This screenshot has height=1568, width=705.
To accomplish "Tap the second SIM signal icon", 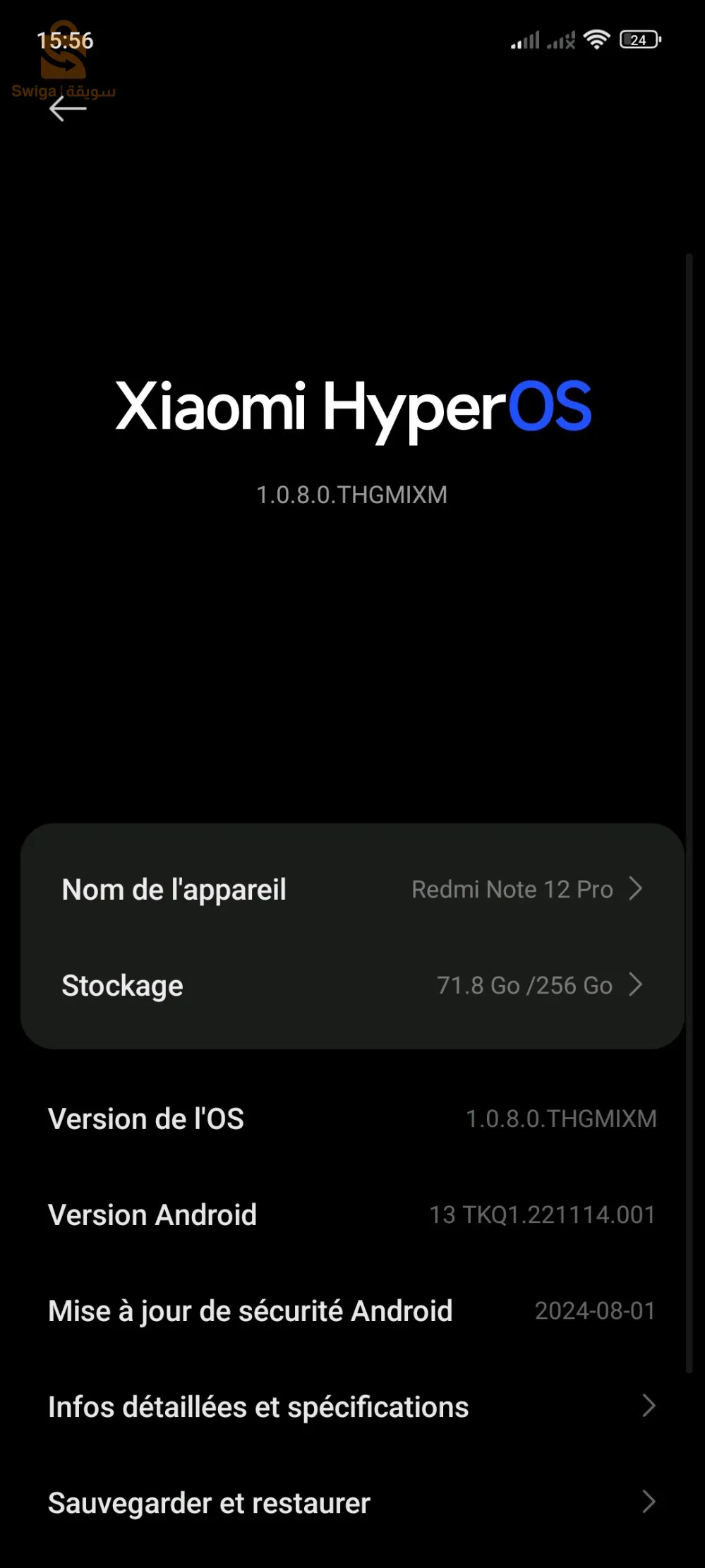I will [x=560, y=40].
